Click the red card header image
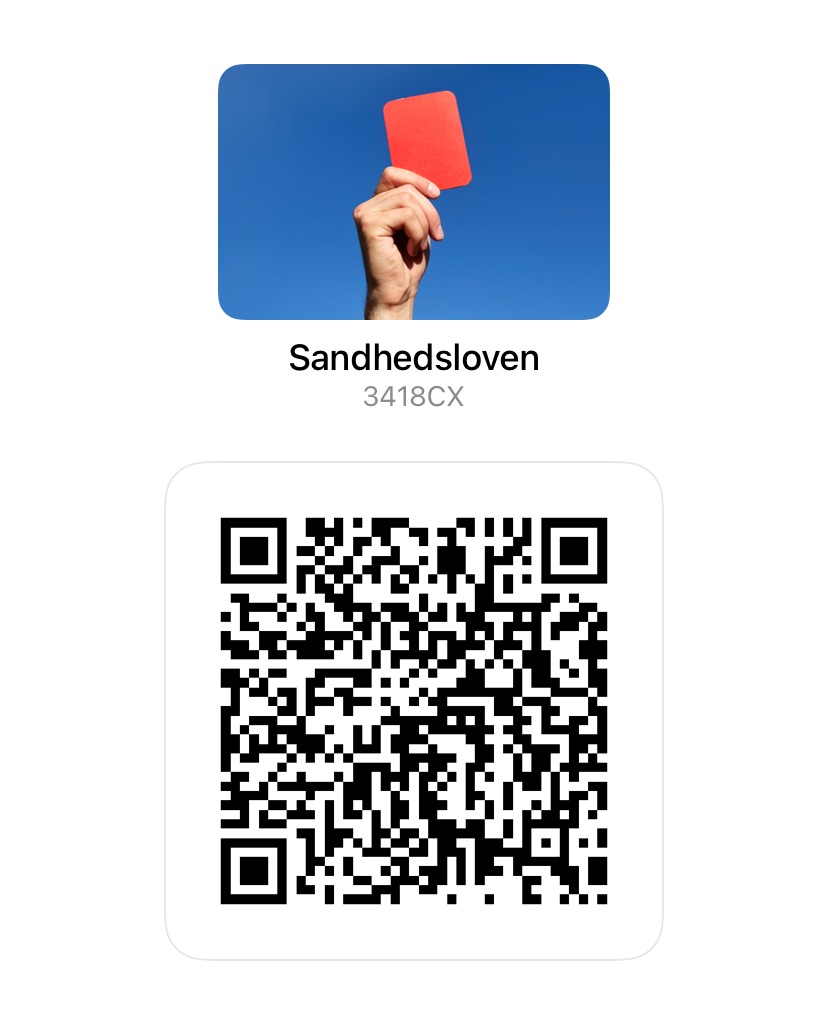 (414, 193)
